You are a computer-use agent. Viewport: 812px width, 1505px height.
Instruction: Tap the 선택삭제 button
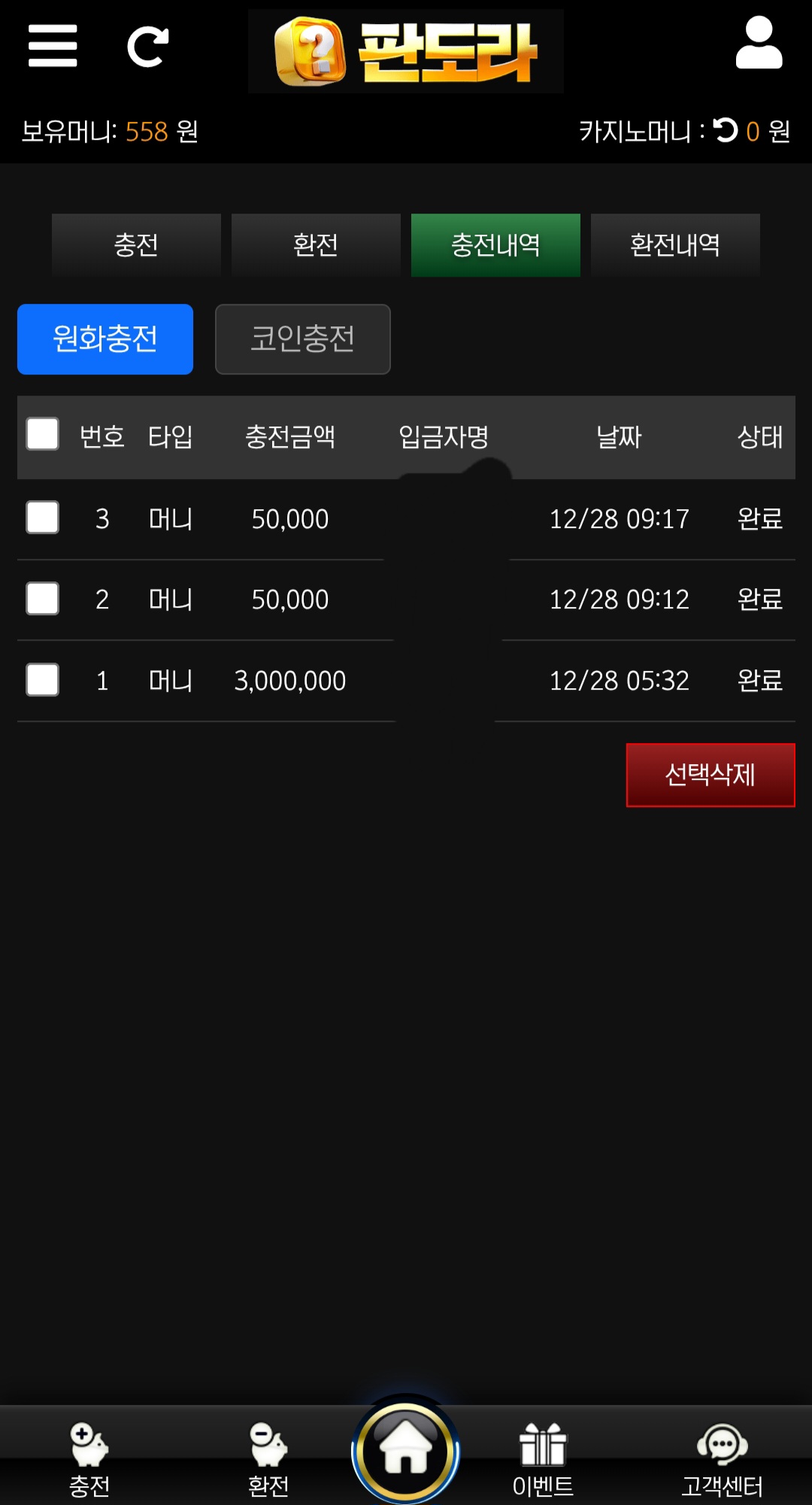(710, 775)
